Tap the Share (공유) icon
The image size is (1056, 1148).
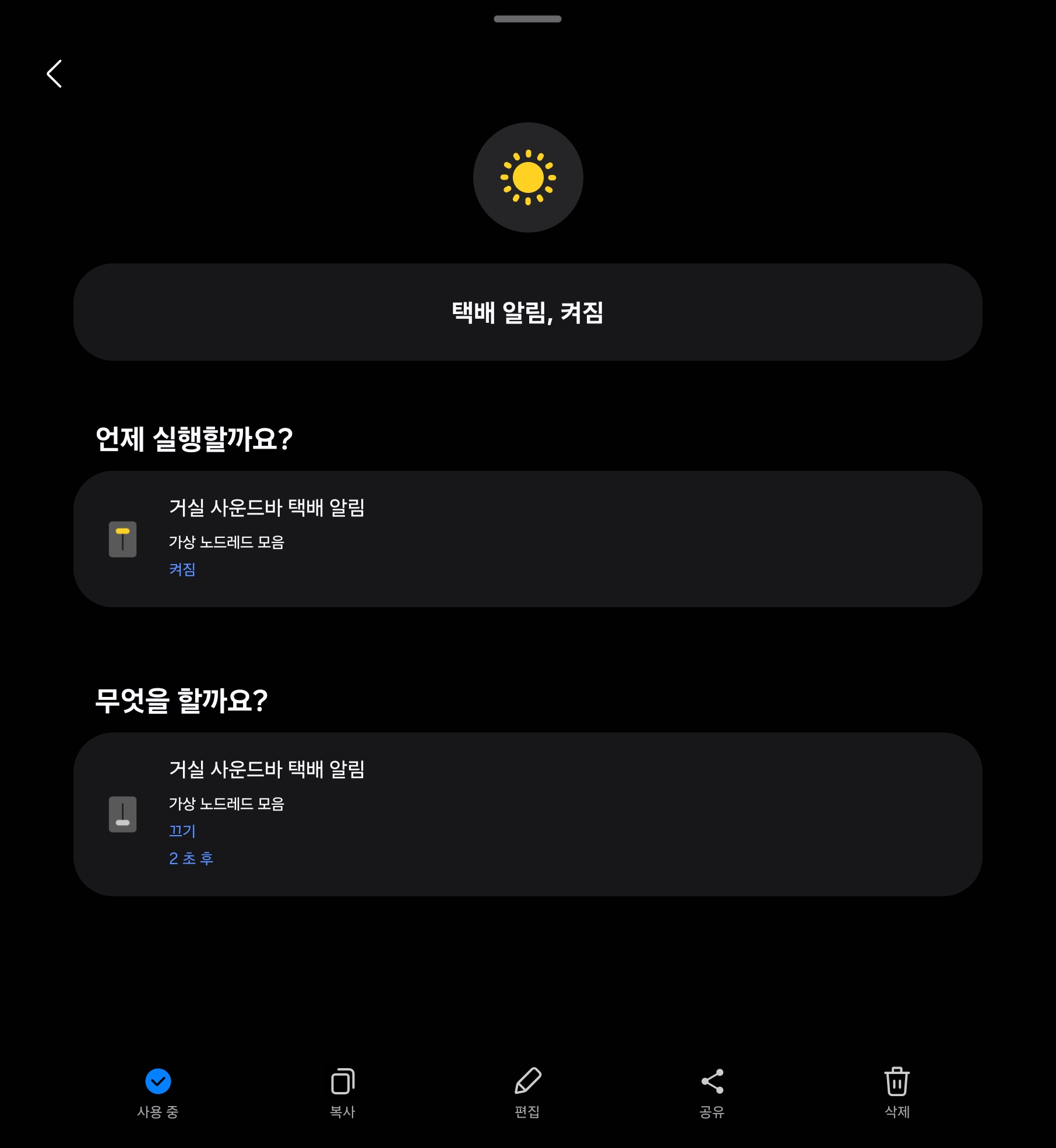(712, 1082)
